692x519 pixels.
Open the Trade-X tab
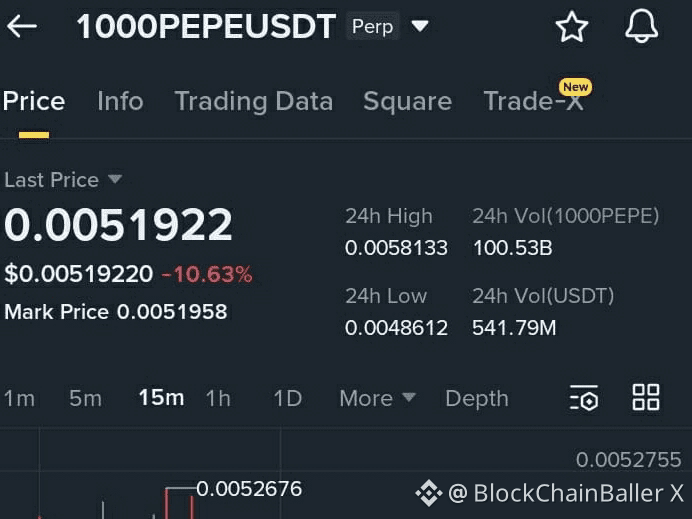coord(533,101)
